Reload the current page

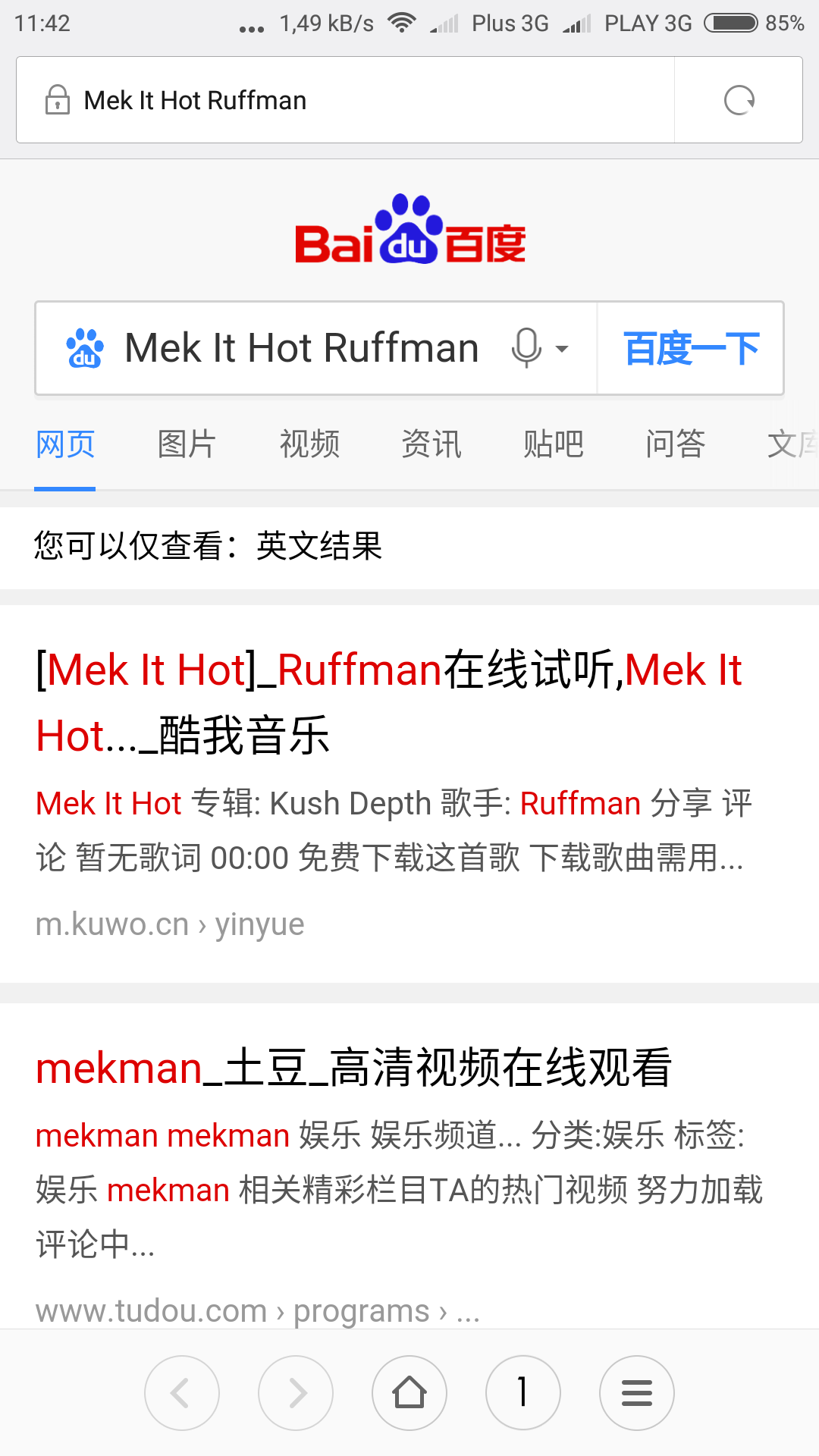[x=739, y=100]
